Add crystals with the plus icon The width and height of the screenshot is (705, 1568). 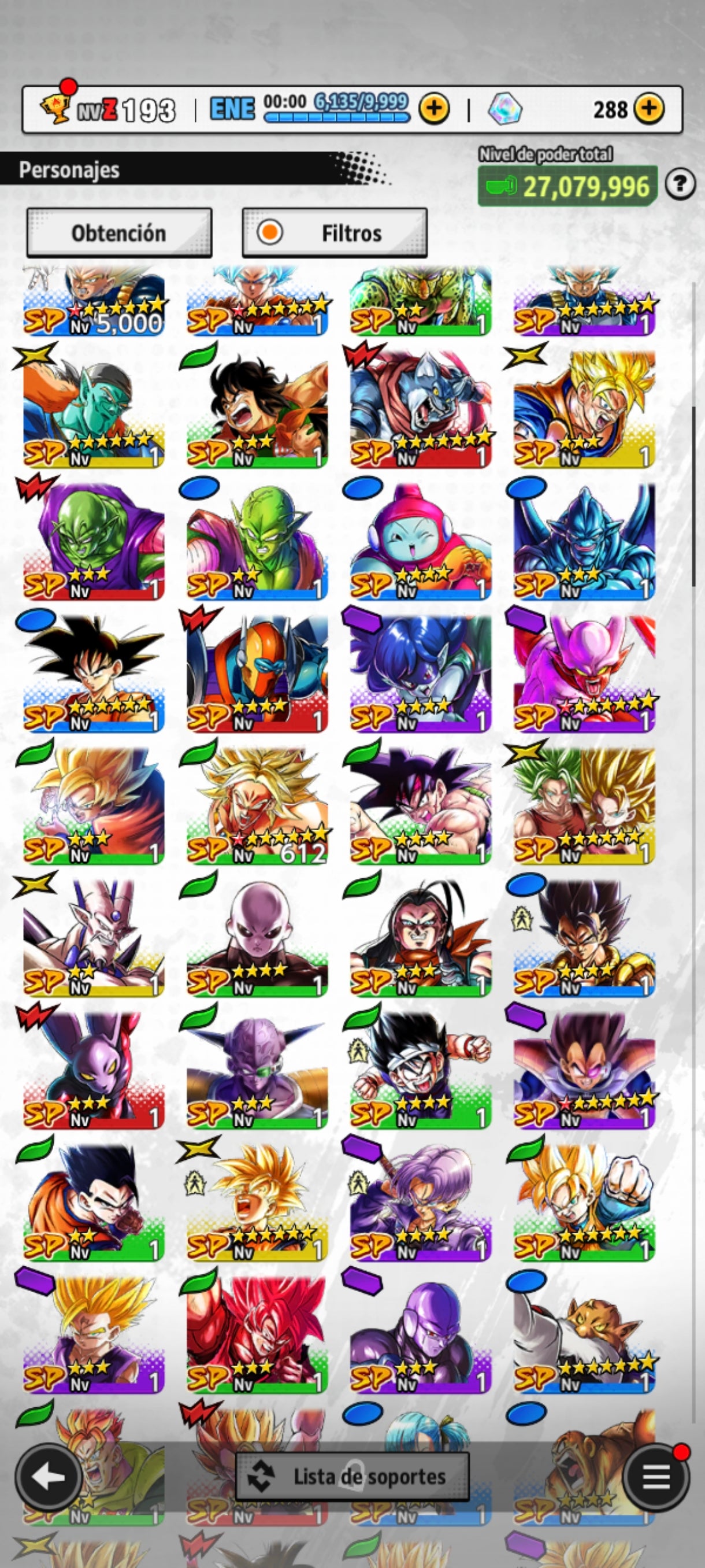(649, 109)
